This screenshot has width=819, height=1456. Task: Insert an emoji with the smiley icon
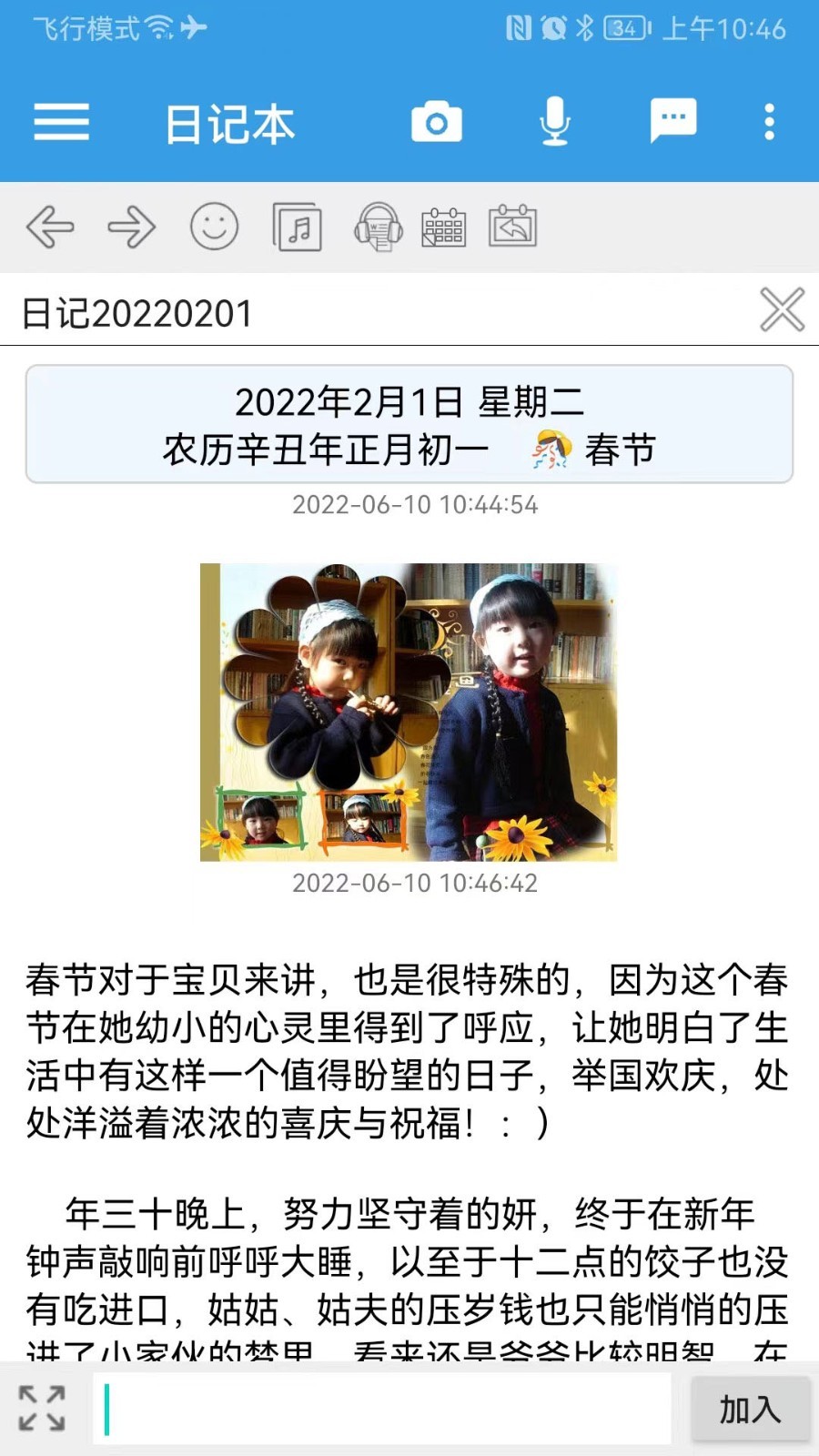(215, 226)
